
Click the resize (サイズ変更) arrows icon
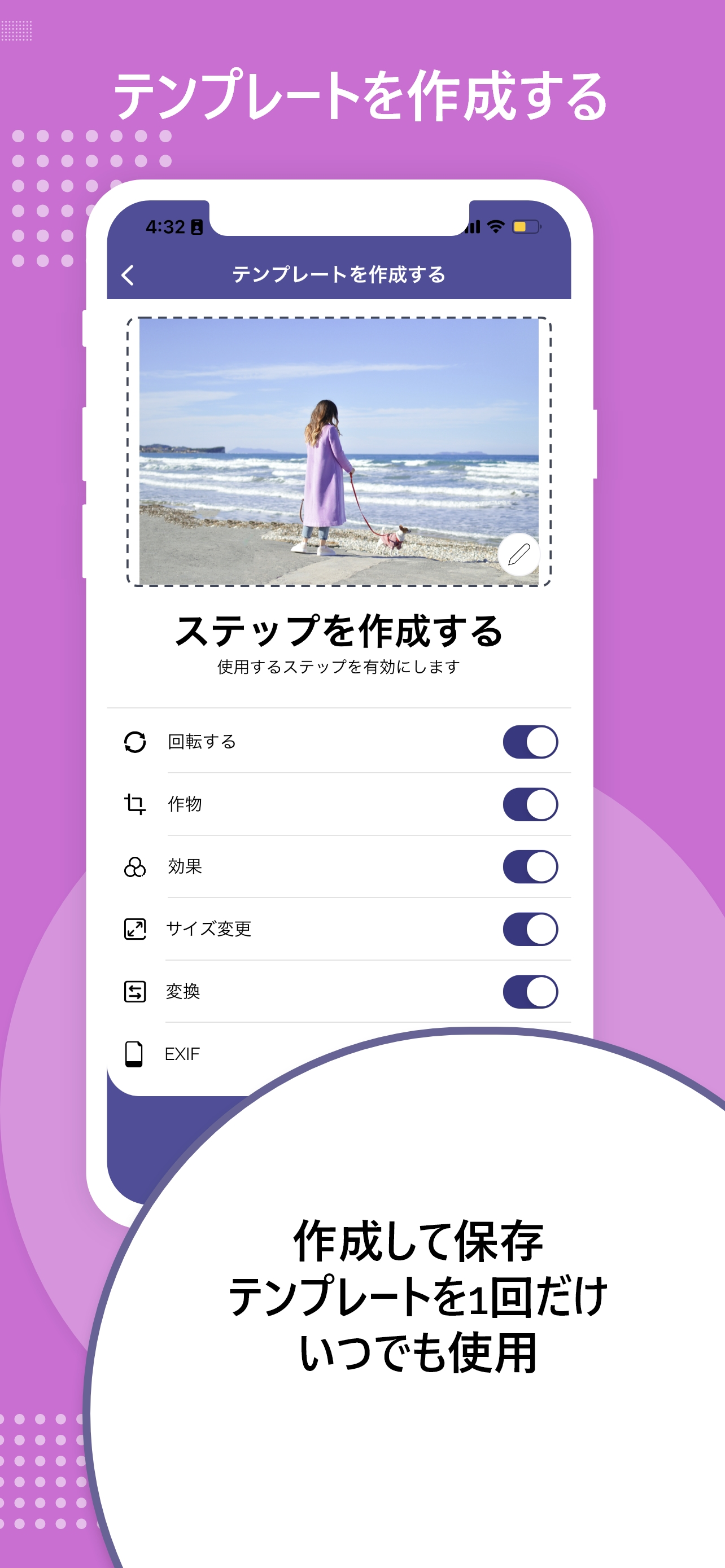pos(135,929)
